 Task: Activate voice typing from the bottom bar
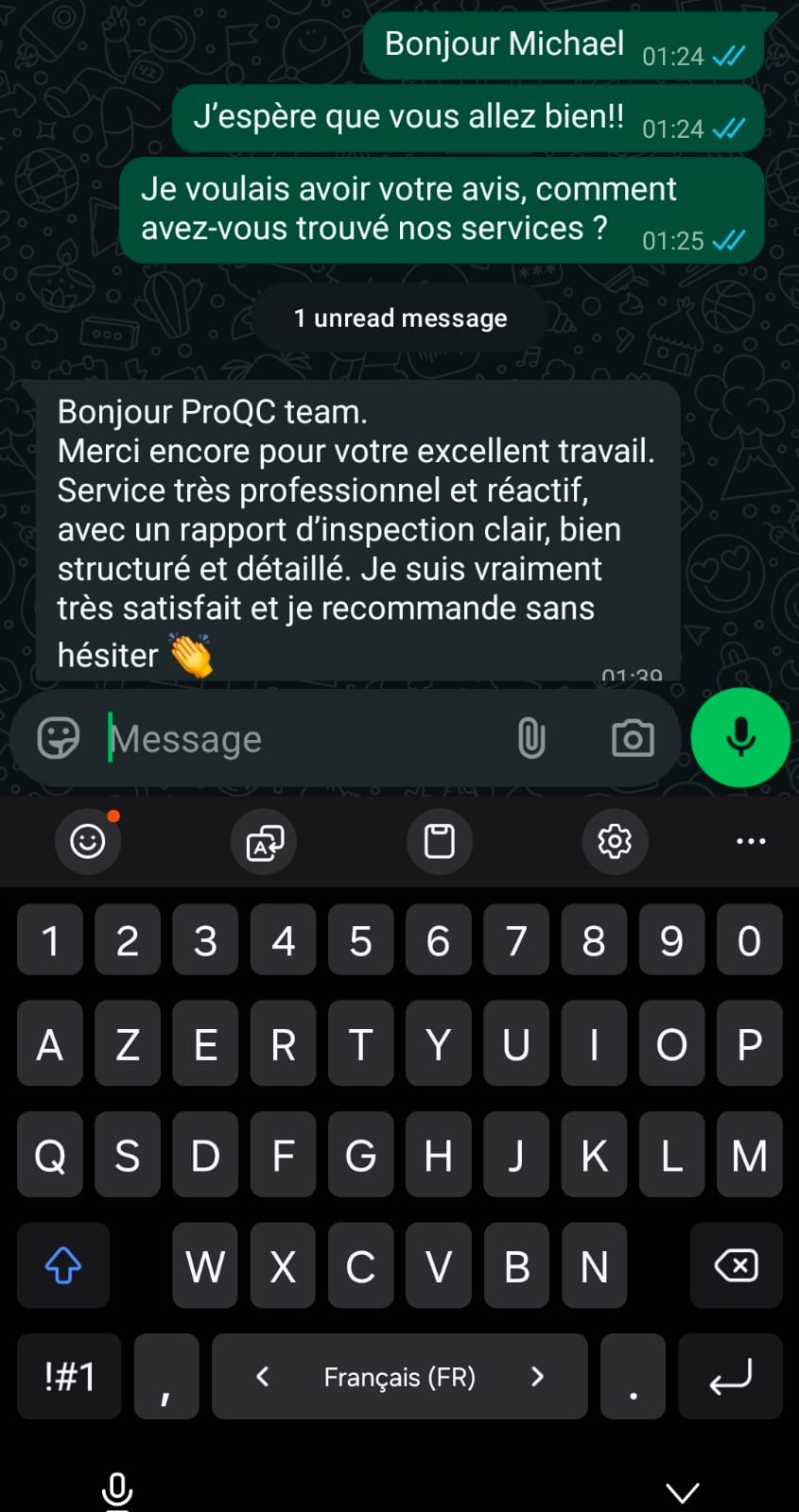pyautogui.click(x=115, y=1484)
